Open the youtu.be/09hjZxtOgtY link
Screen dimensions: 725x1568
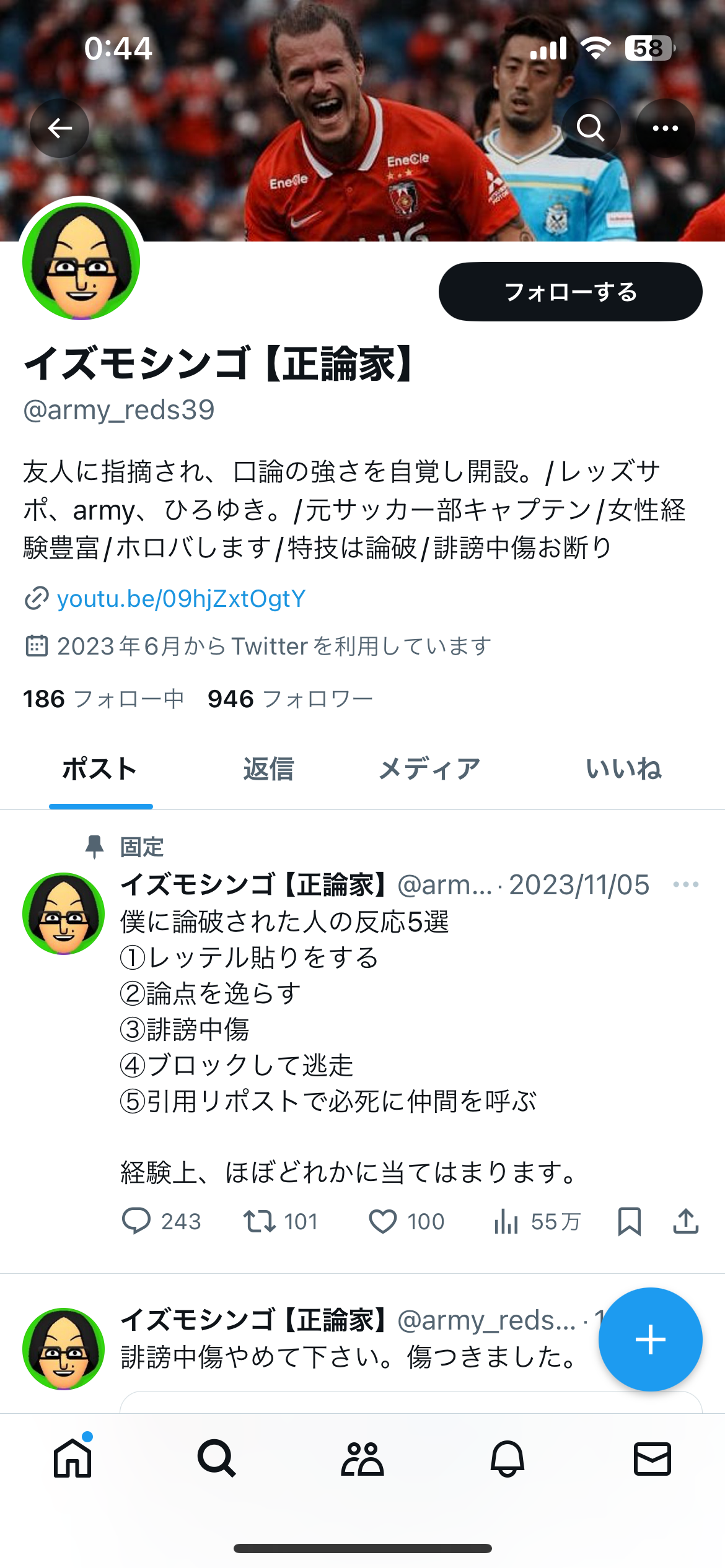click(x=181, y=599)
